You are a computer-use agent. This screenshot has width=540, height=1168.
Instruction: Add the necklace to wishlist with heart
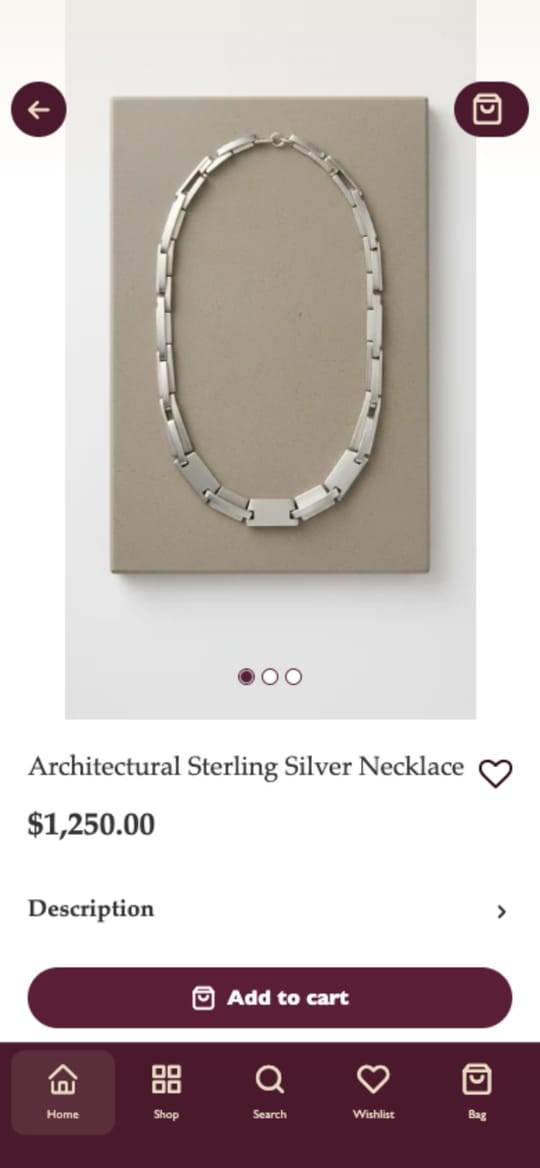[x=495, y=773]
